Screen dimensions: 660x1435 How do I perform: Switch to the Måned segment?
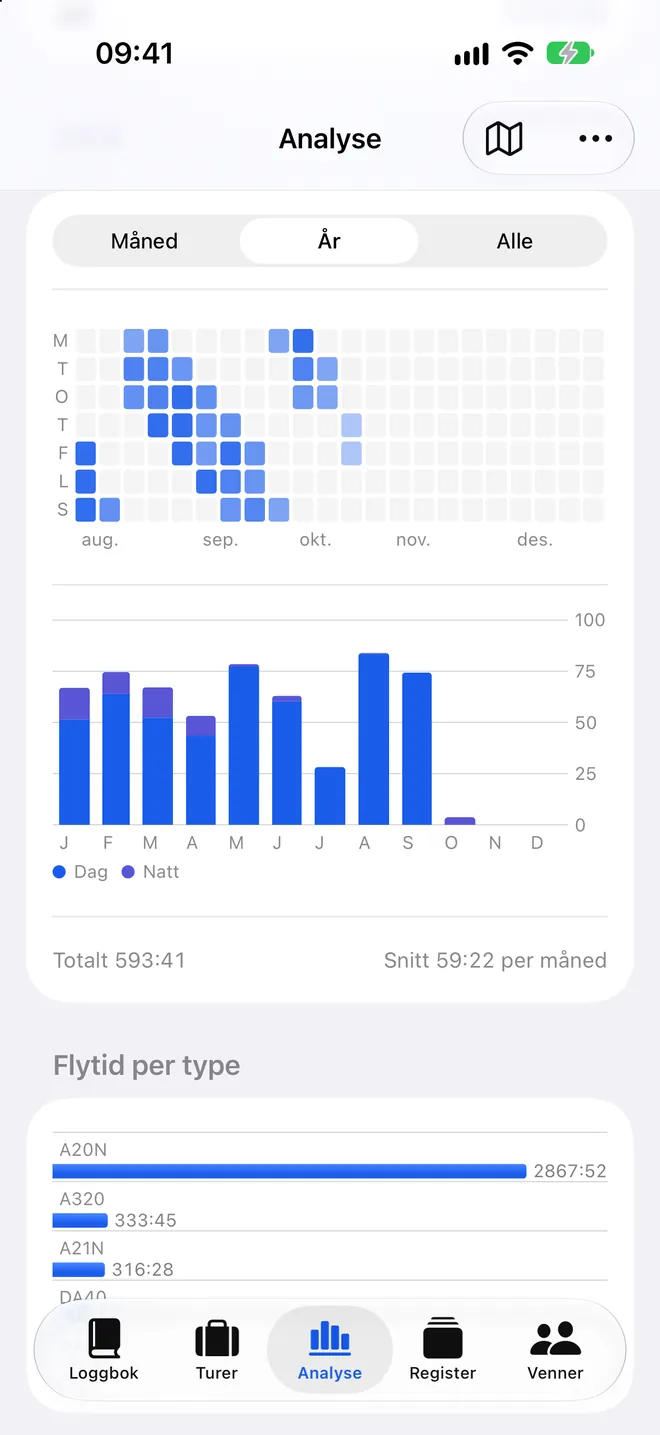145,241
